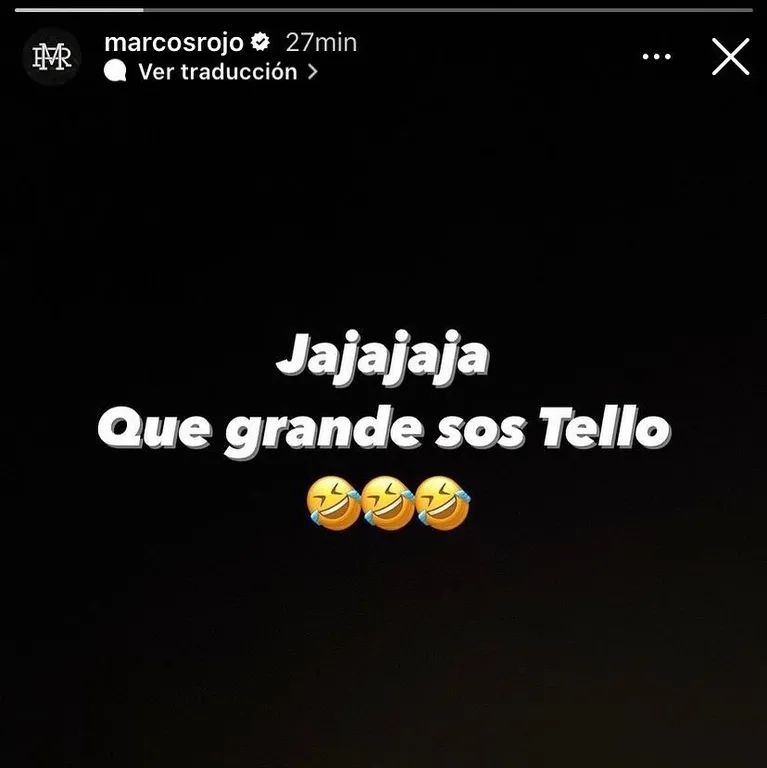The height and width of the screenshot is (768, 767).
Task: Close the story viewer
Action: 730,57
